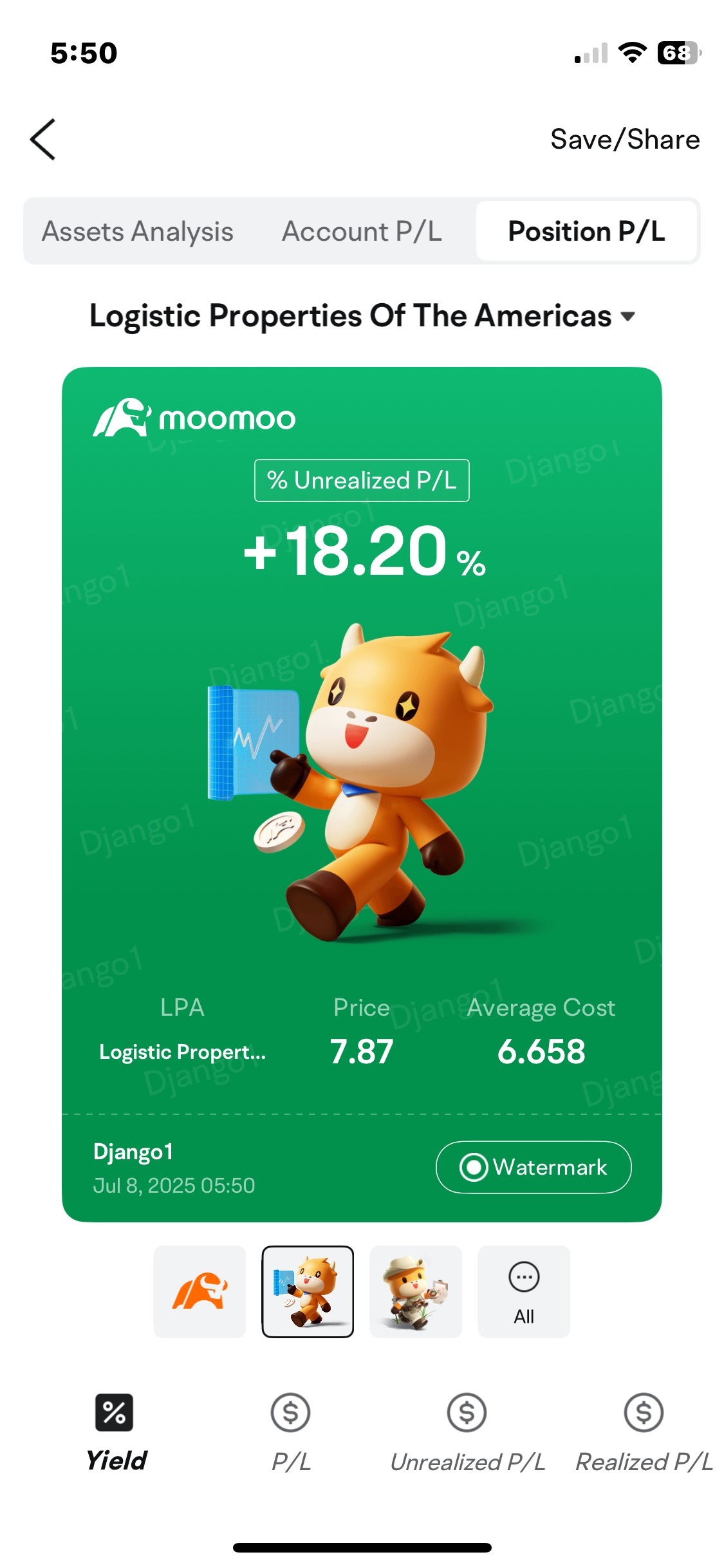Select the Unrealized P/L display option
Viewport: 724px width, 1568px height.
pyautogui.click(x=467, y=1433)
